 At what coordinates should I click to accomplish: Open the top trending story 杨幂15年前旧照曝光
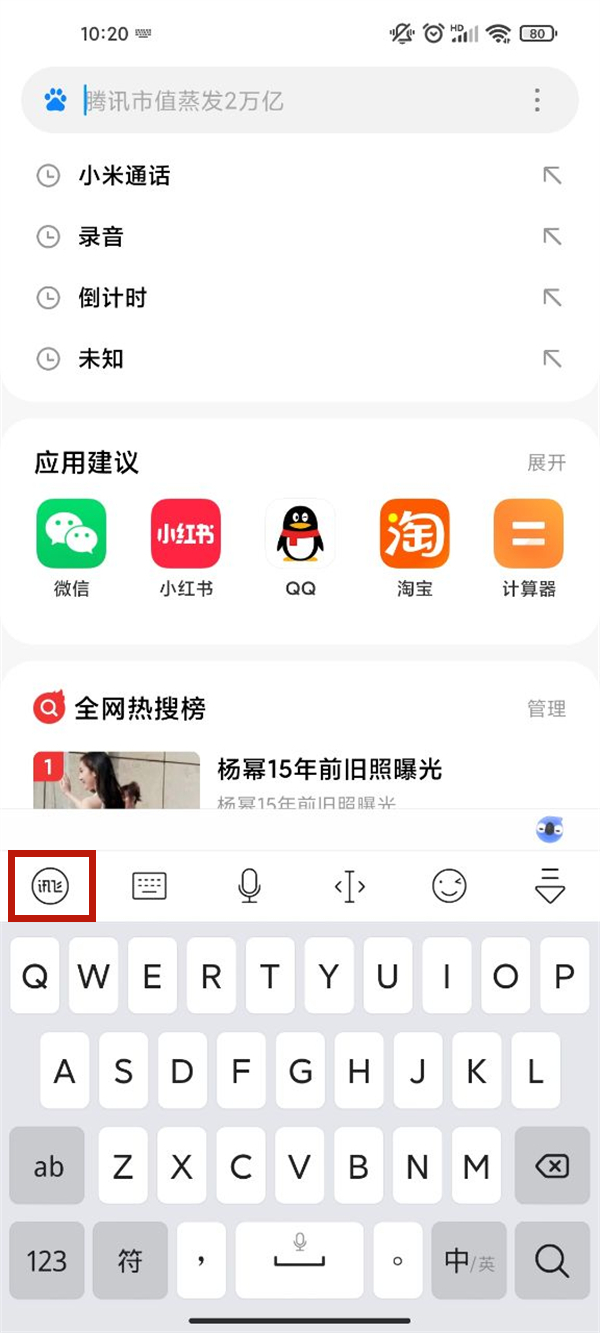[329, 769]
